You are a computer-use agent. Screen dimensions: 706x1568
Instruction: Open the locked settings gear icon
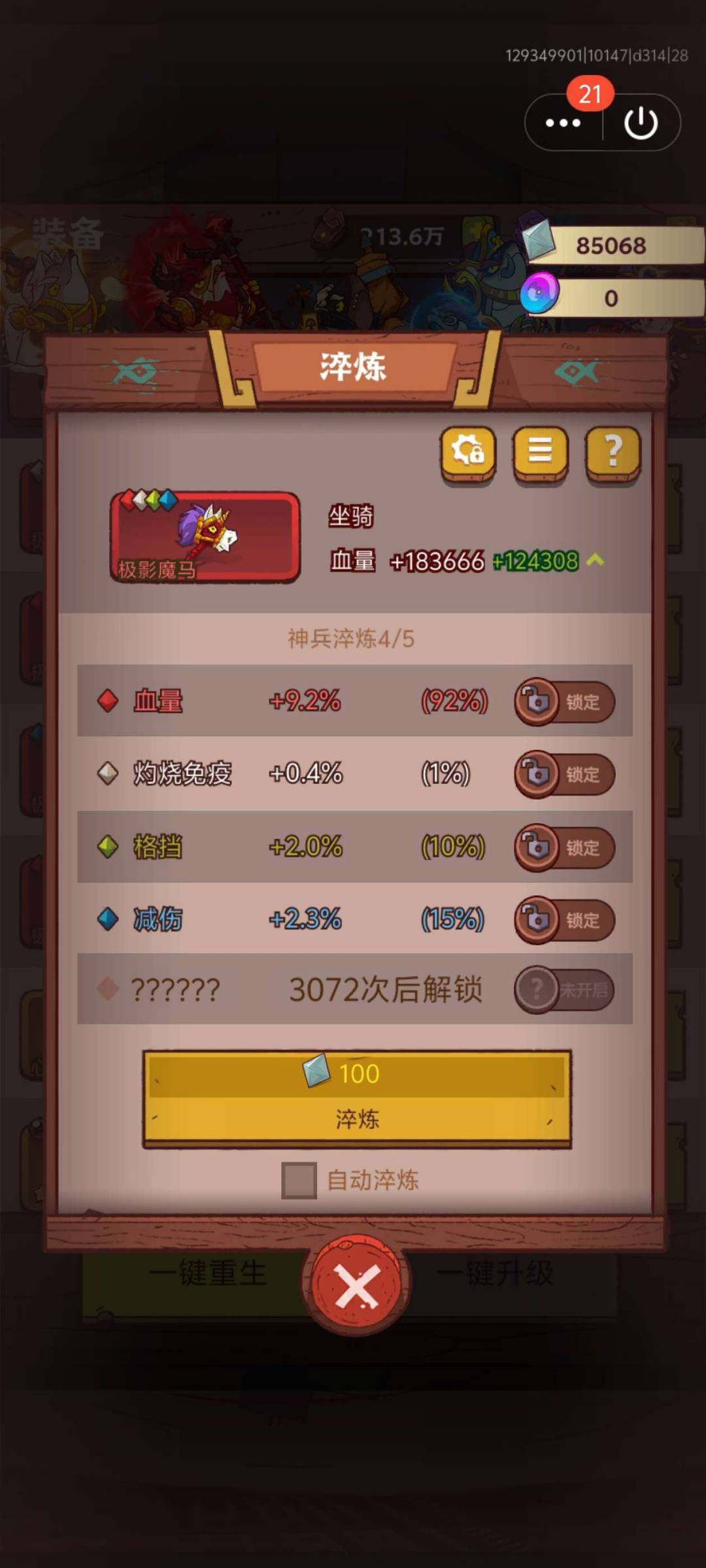tap(468, 451)
